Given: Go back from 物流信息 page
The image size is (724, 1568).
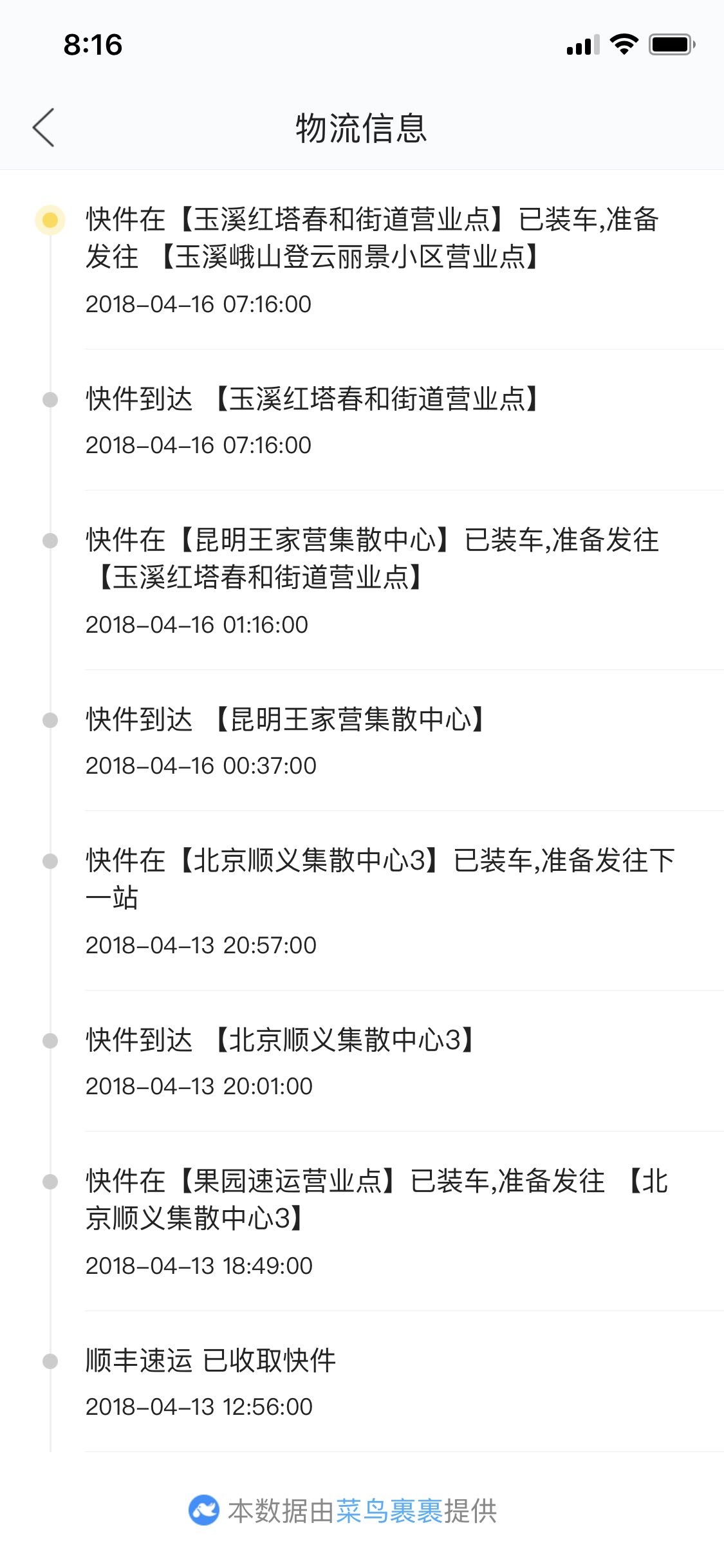Looking at the screenshot, I should tap(44, 127).
